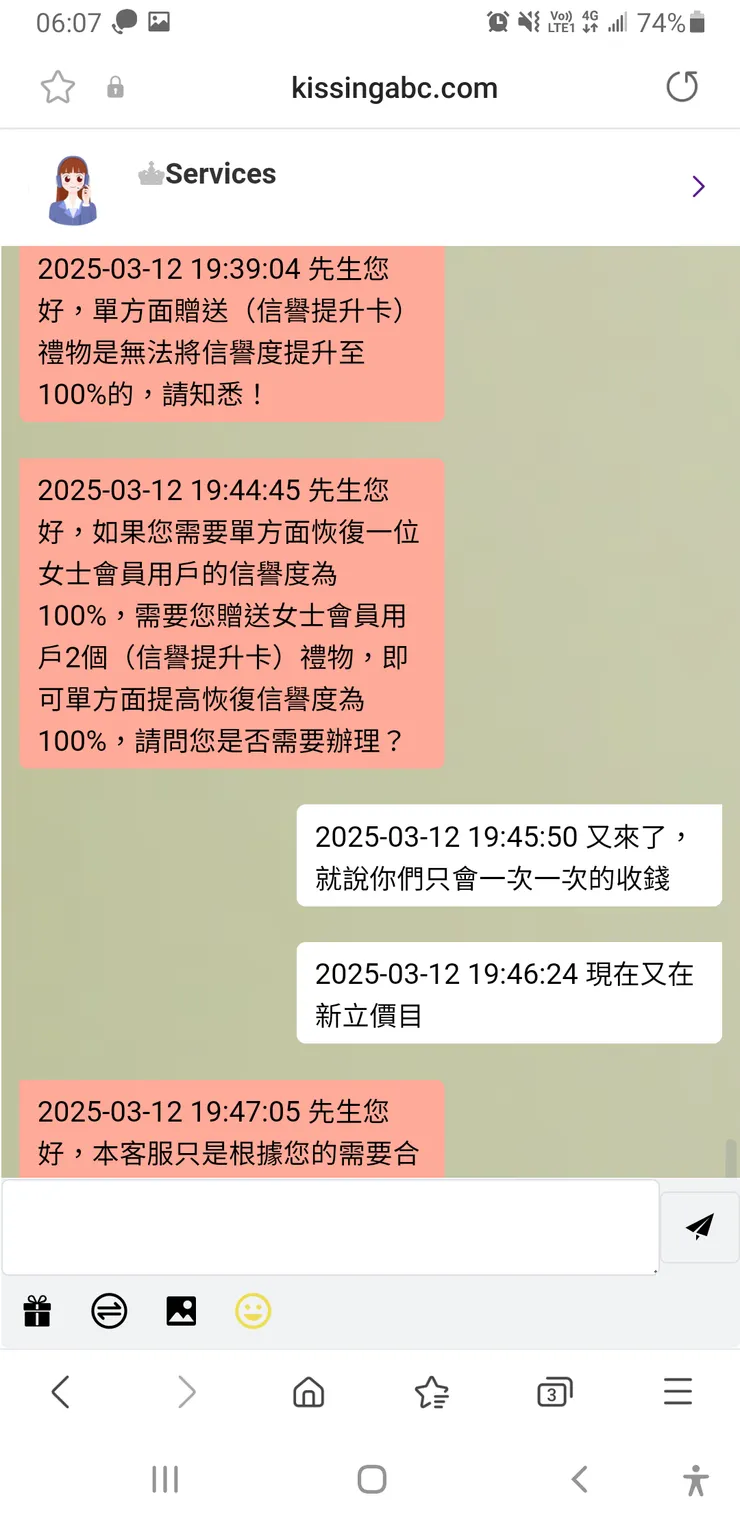View site security via the lock icon
This screenshot has height=1521, width=740.
tap(114, 88)
